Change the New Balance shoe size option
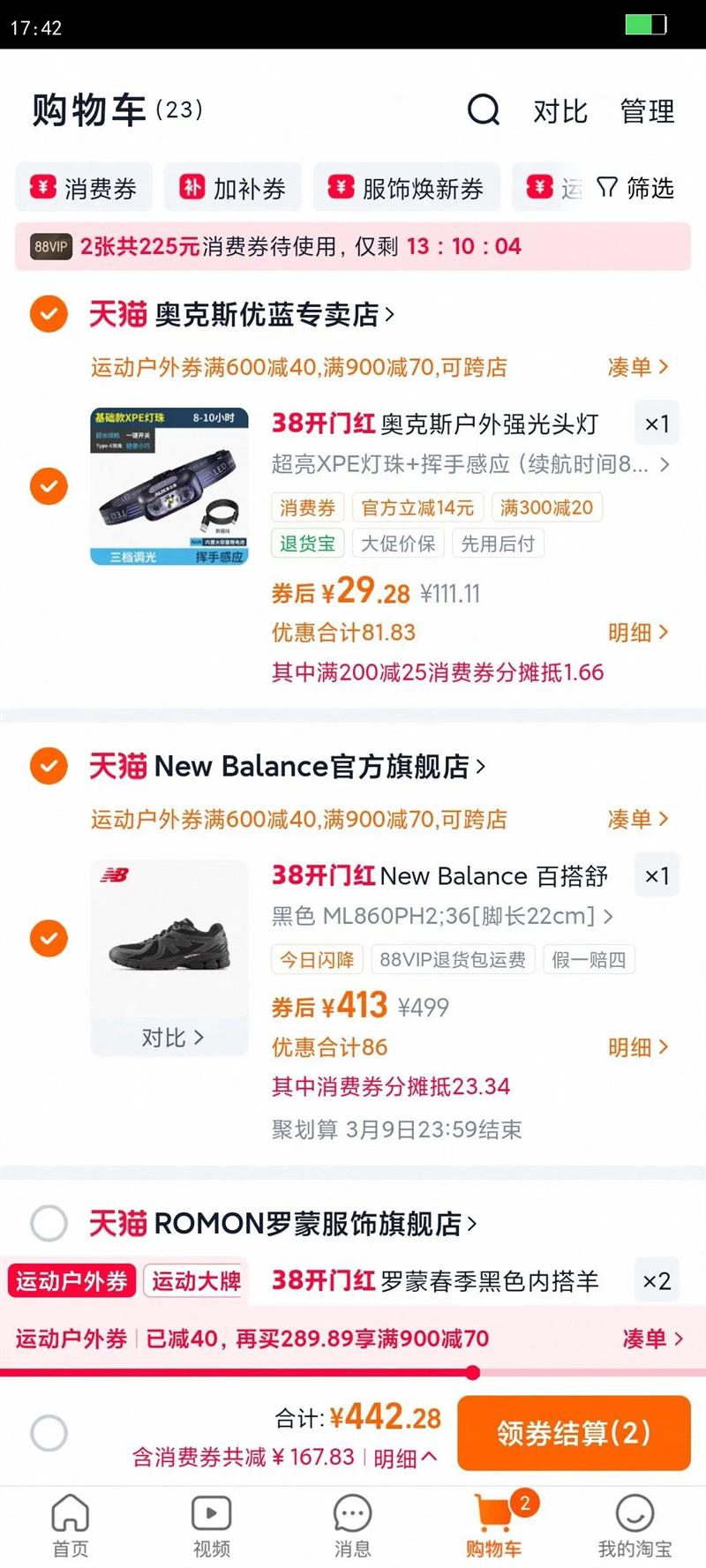 click(x=441, y=916)
